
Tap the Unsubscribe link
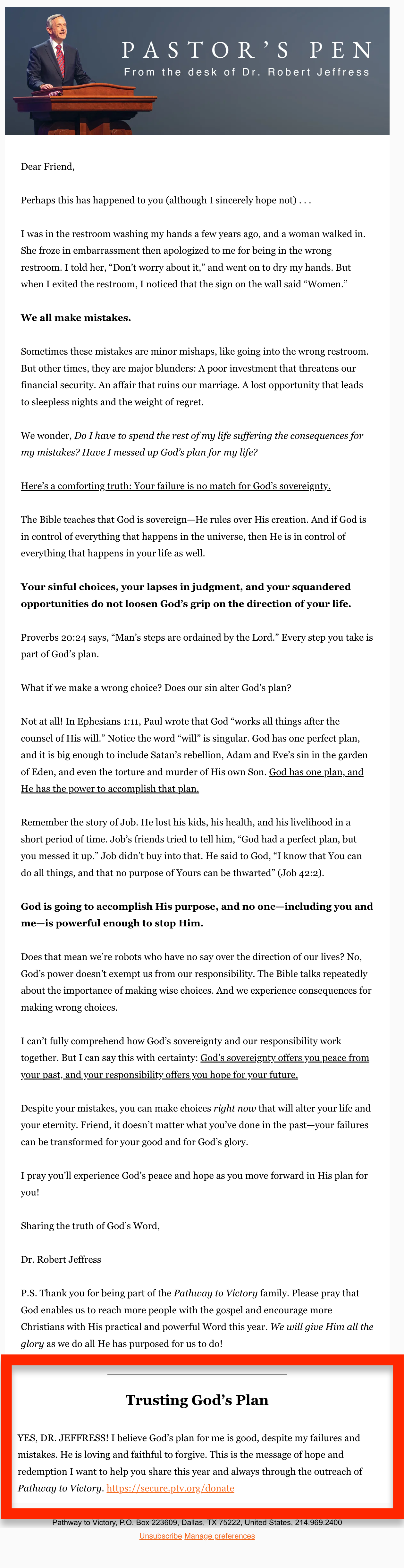click(x=160, y=1536)
